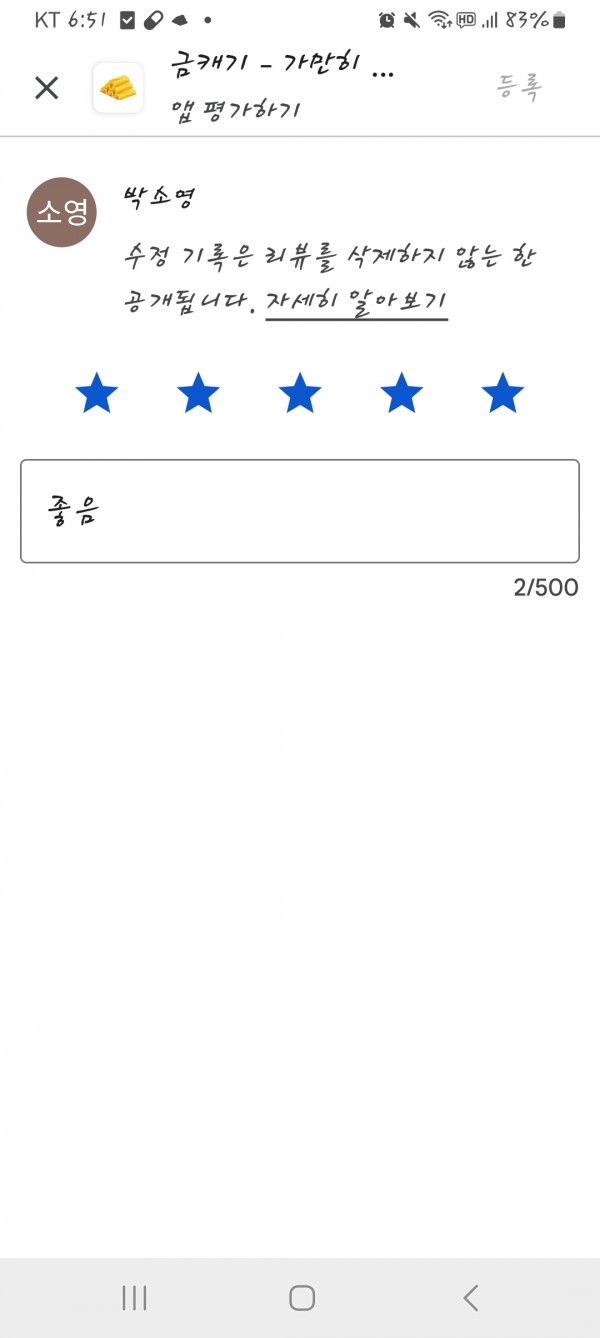Set rating to five stars
Image resolution: width=600 pixels, height=1338 pixels.
pos(502,393)
